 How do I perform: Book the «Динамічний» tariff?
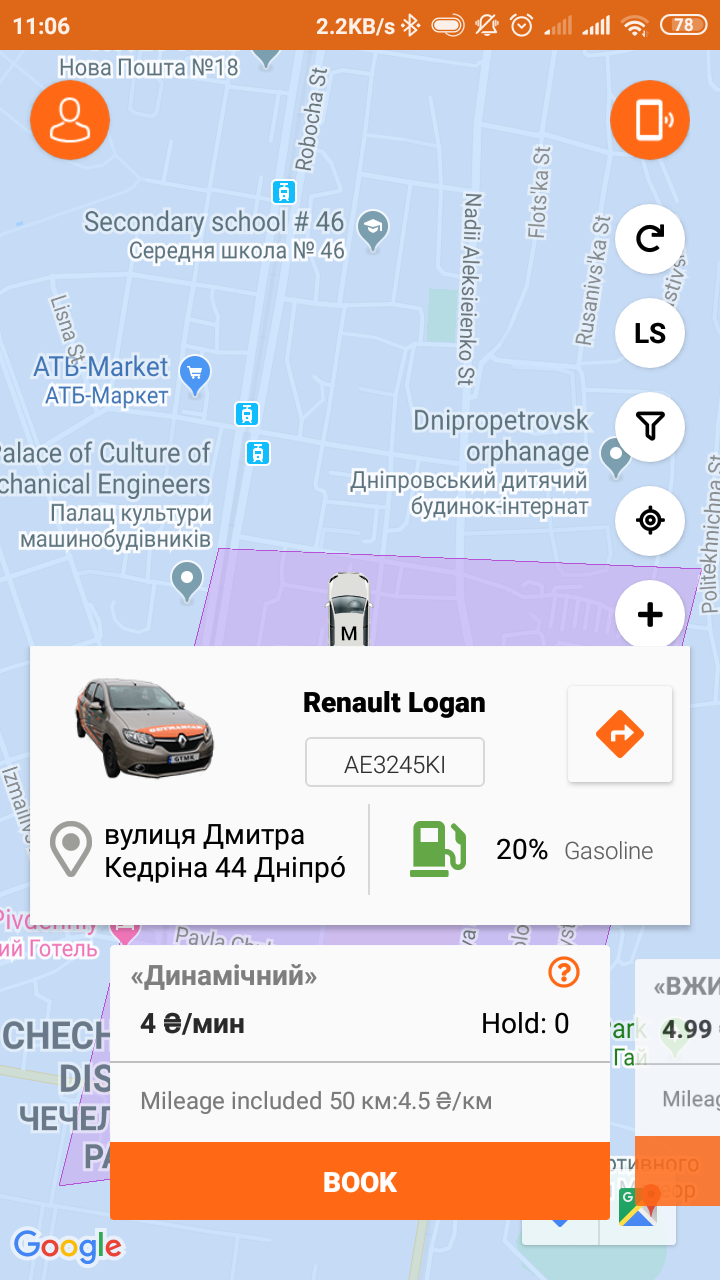(x=360, y=1181)
